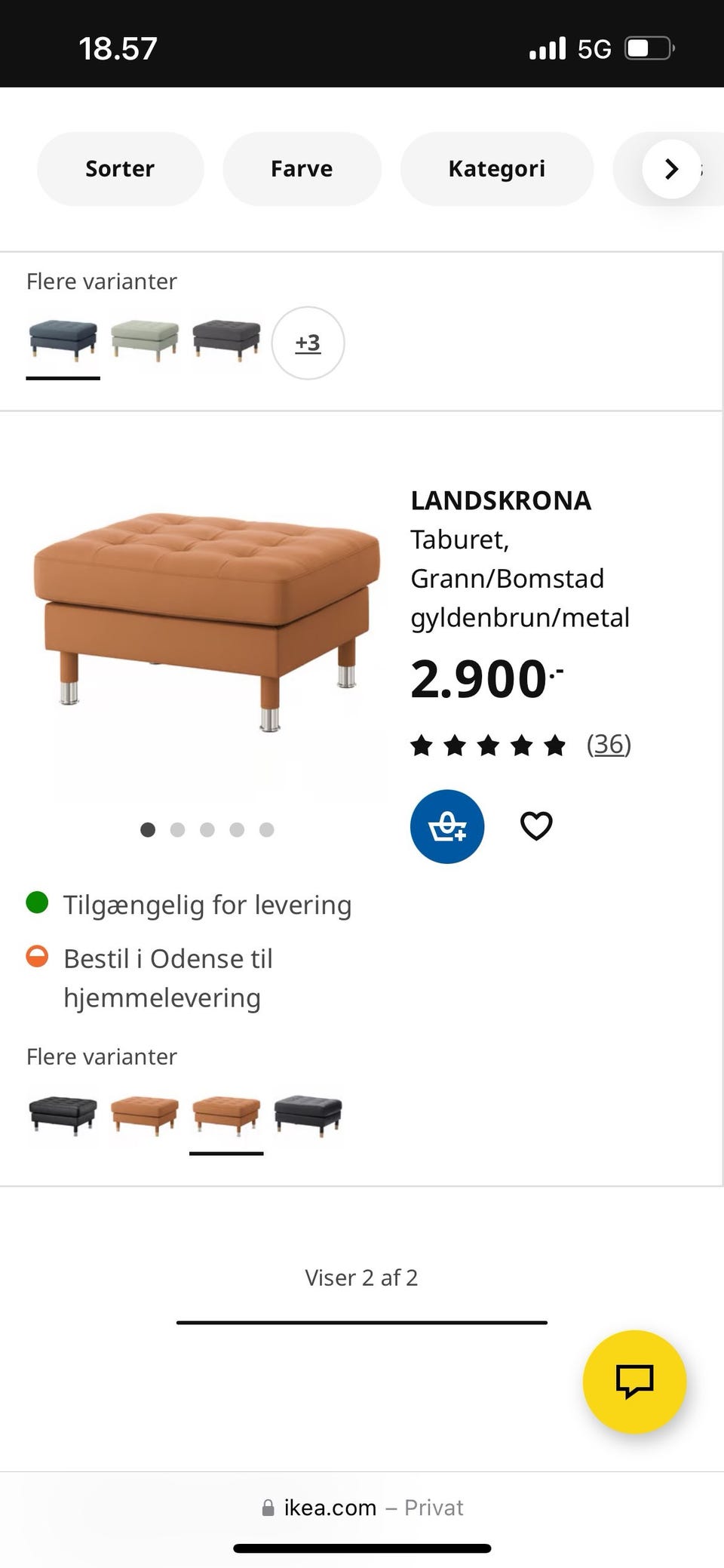724x1568 pixels.
Task: View the 36 customer reviews
Action: (x=609, y=744)
